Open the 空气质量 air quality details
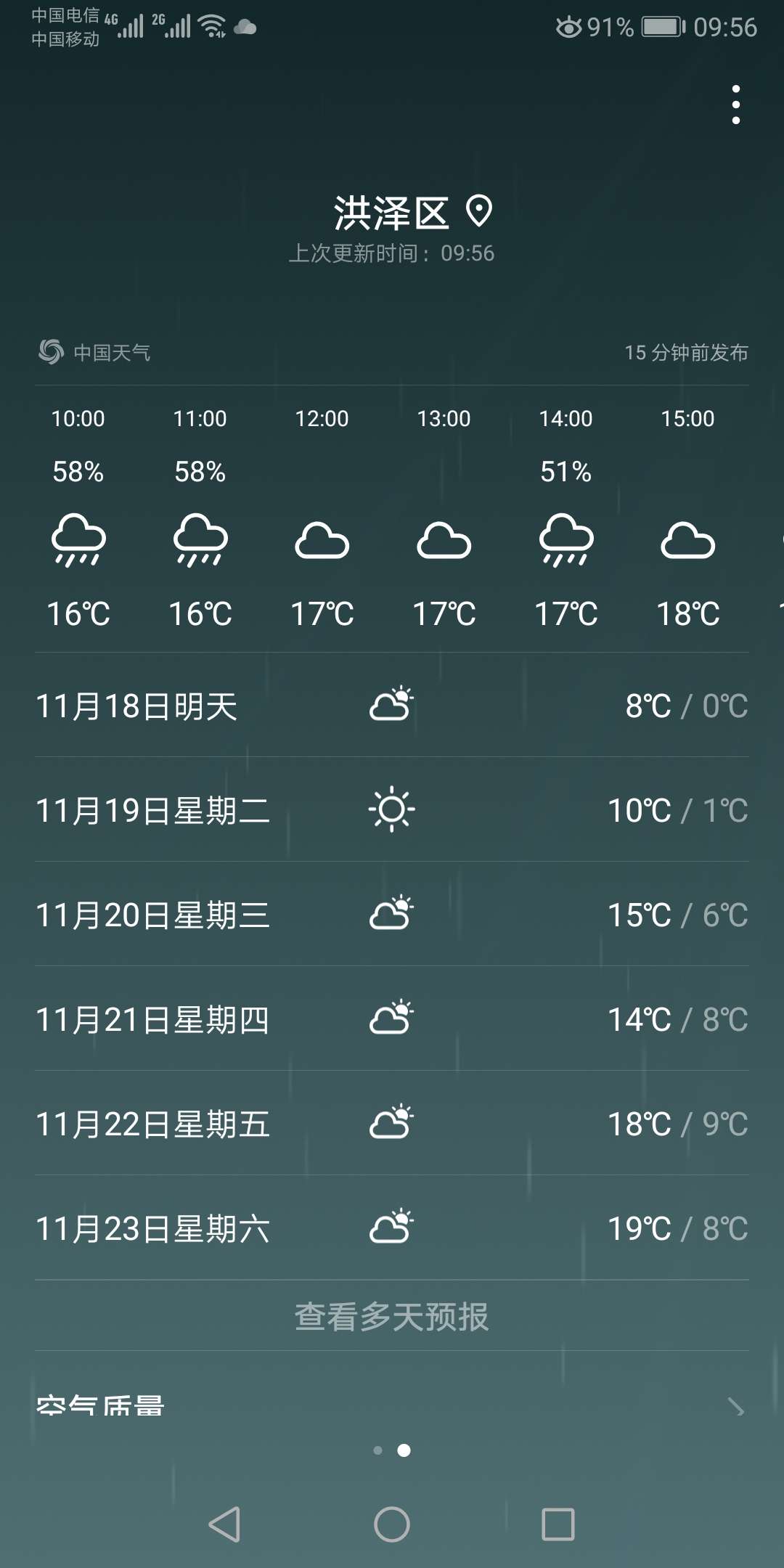This screenshot has width=784, height=1568. [x=392, y=1405]
